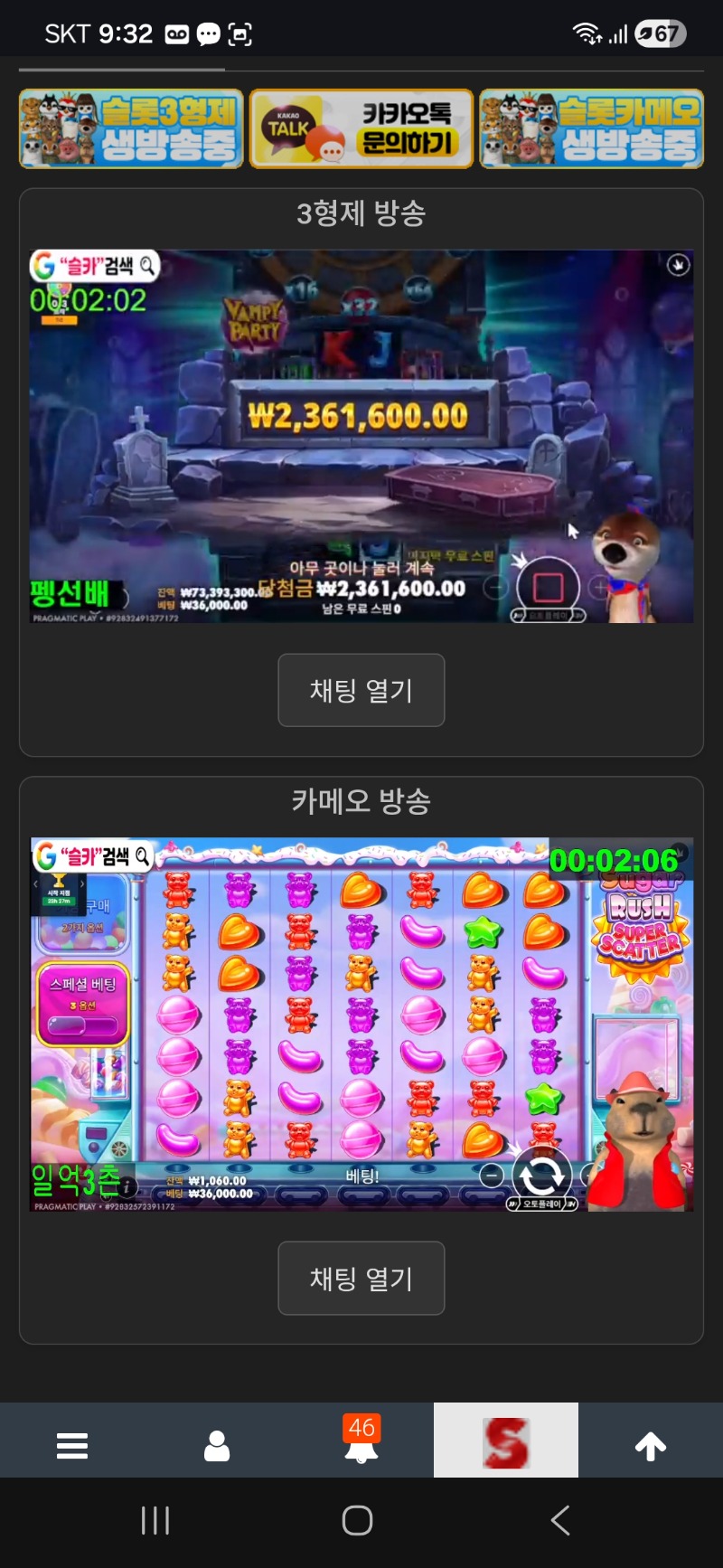
Task: Open chat under 카메오 방송
Action: pyautogui.click(x=361, y=1278)
